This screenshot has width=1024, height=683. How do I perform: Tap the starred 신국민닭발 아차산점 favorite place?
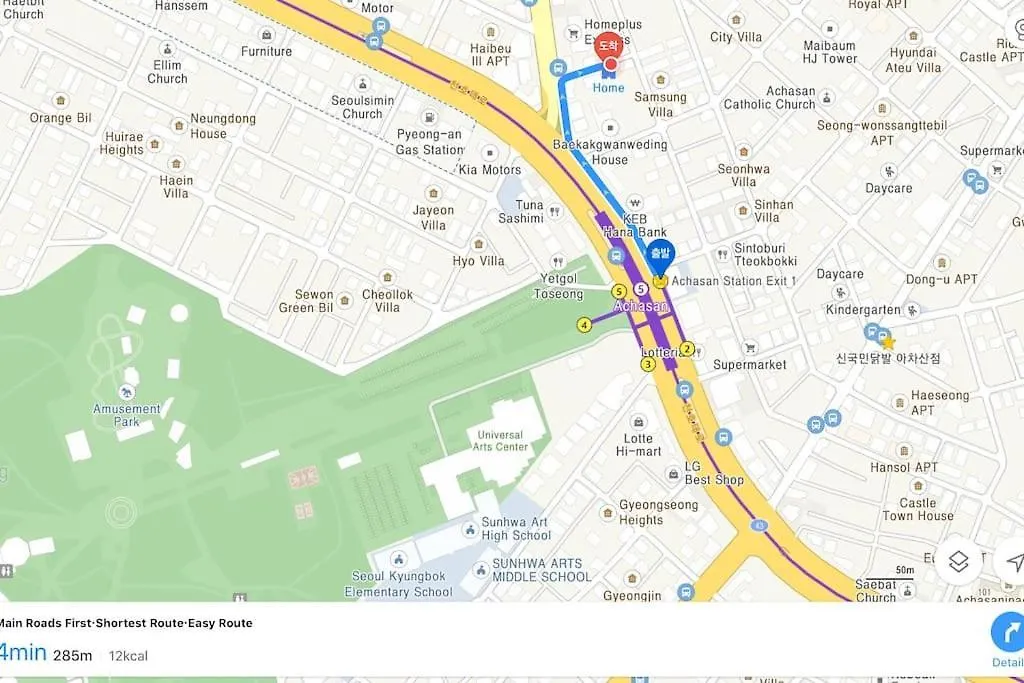pyautogui.click(x=887, y=342)
